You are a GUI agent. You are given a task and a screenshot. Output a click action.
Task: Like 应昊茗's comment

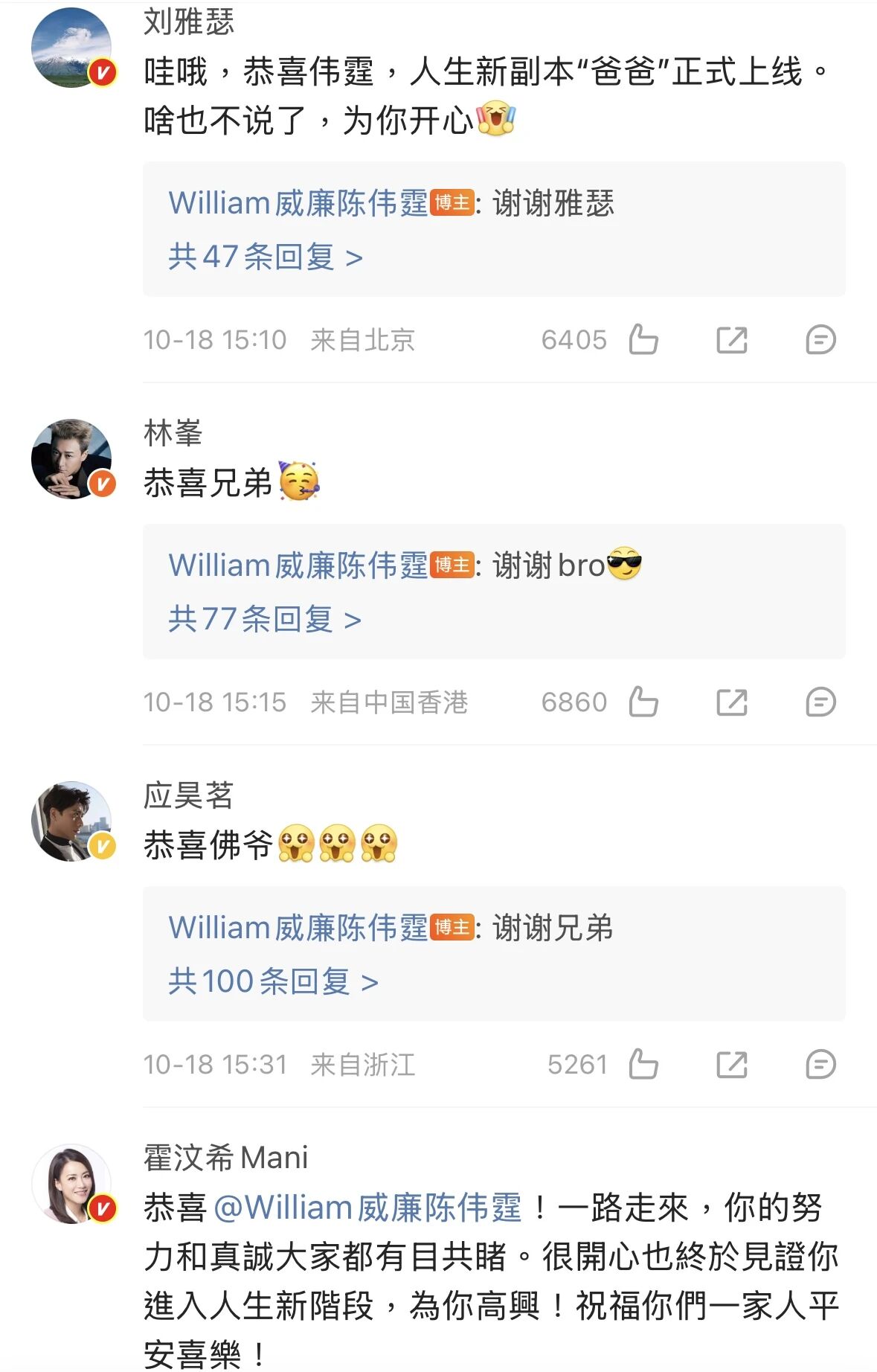643,1064
